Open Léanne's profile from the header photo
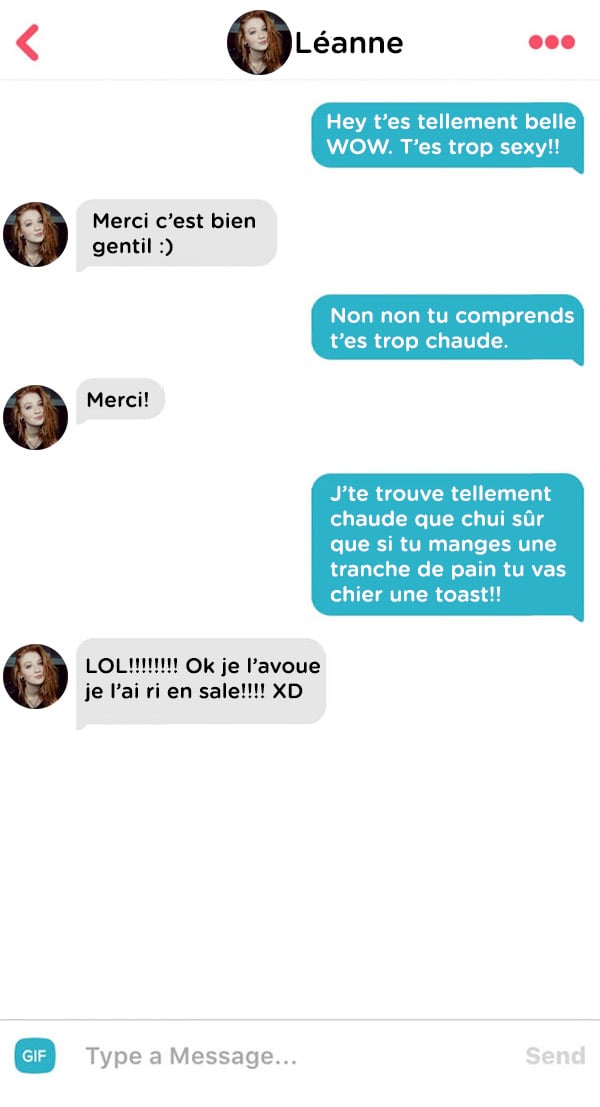Image resolution: width=600 pixels, height=1107 pixels. pyautogui.click(x=258, y=42)
